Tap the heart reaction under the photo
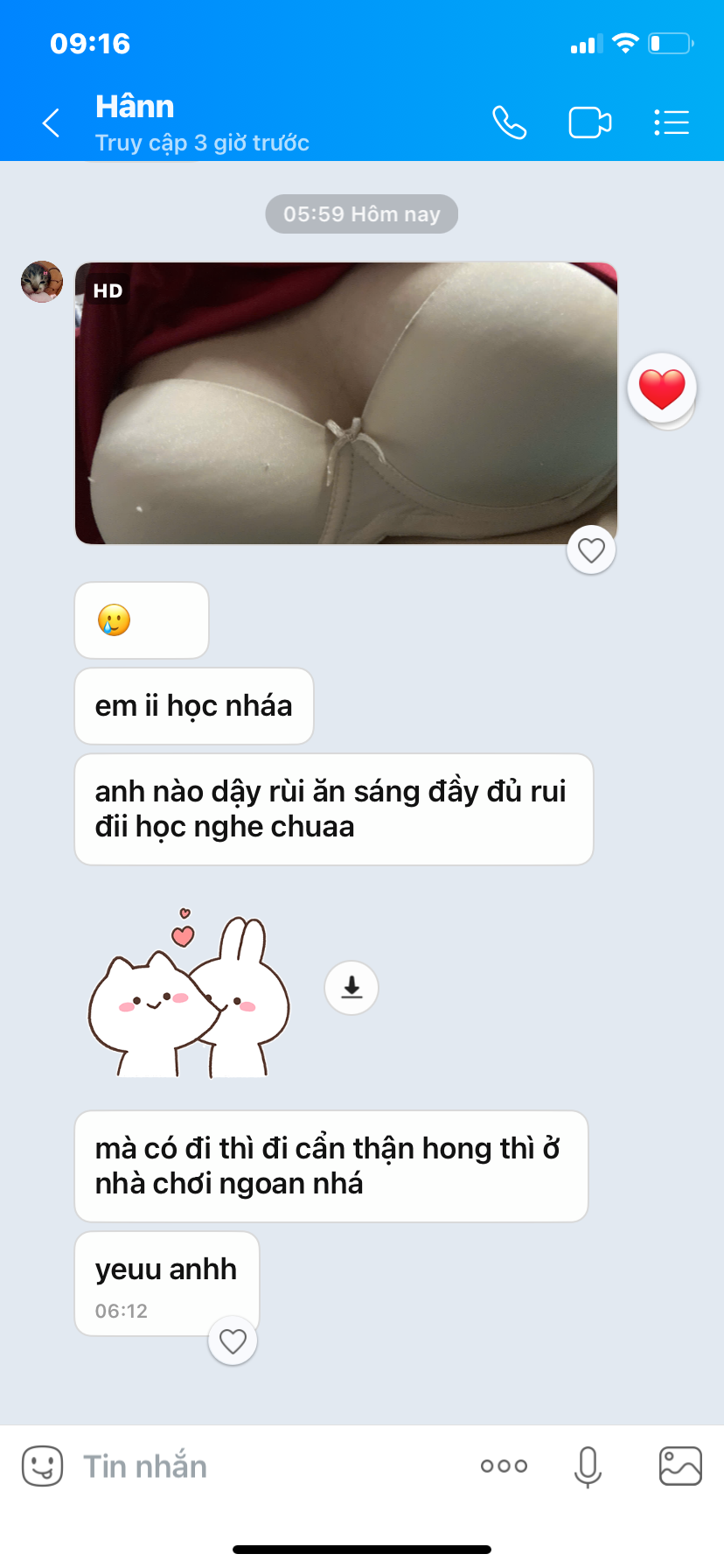This screenshot has height=1568, width=724. point(591,550)
